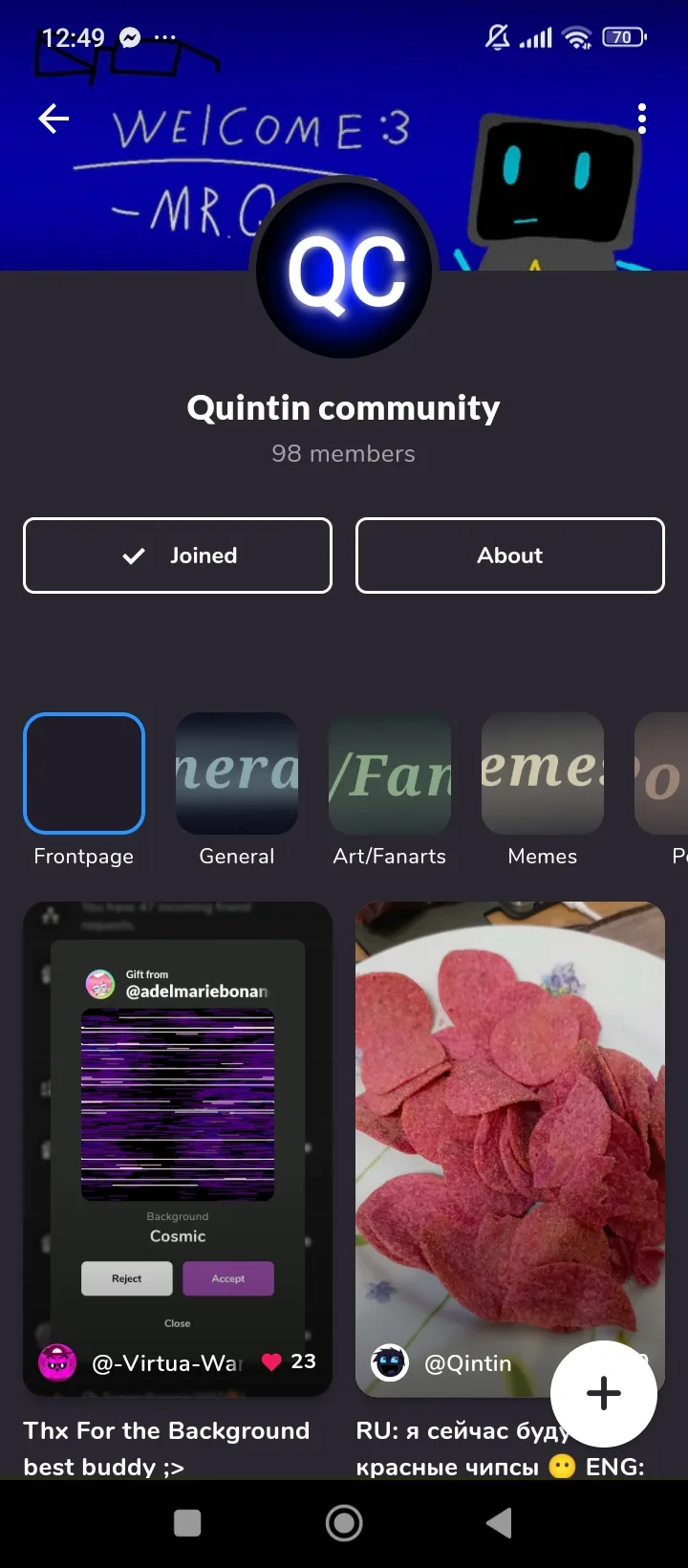Open the QC community avatar
This screenshot has height=1568, width=688.
pos(344,271)
